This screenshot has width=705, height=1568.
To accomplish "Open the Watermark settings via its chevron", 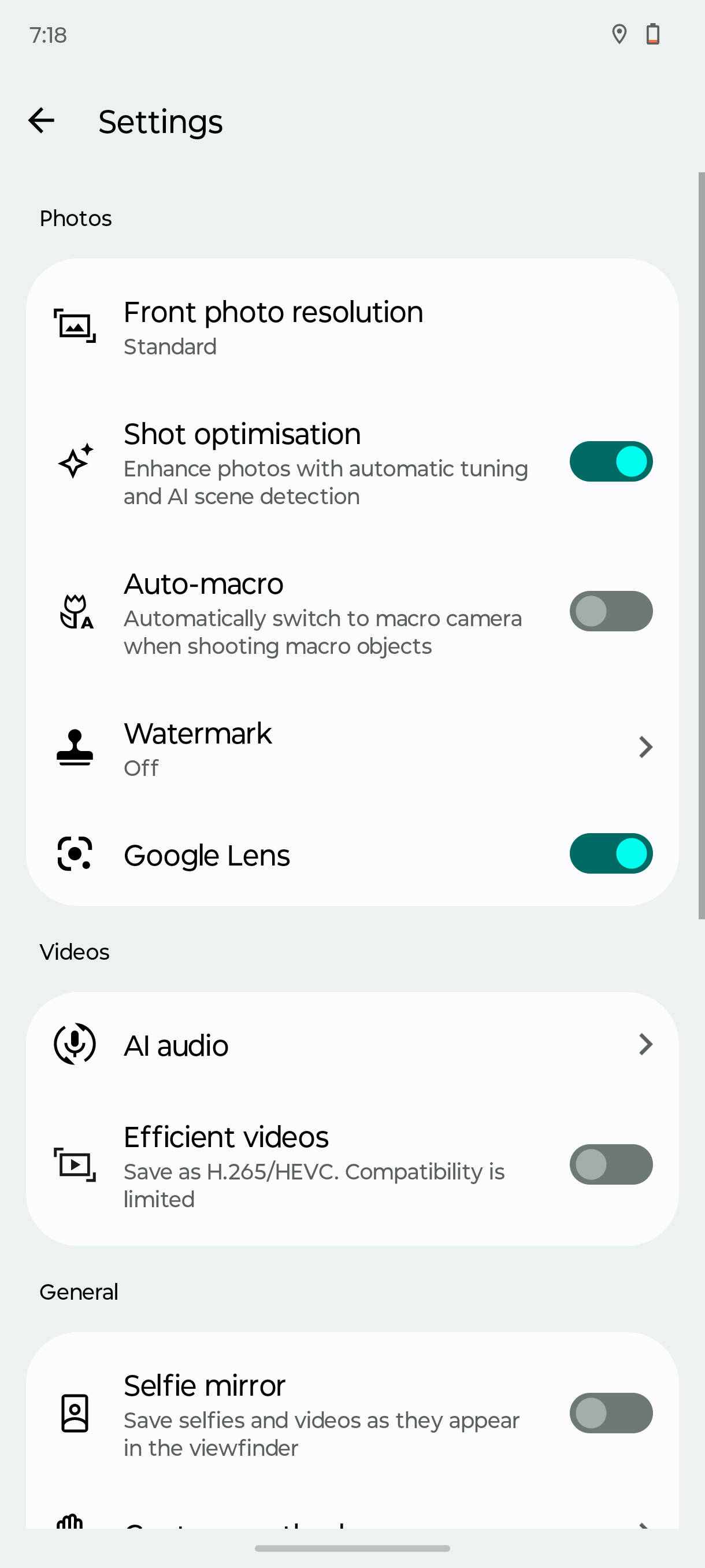I will (645, 748).
